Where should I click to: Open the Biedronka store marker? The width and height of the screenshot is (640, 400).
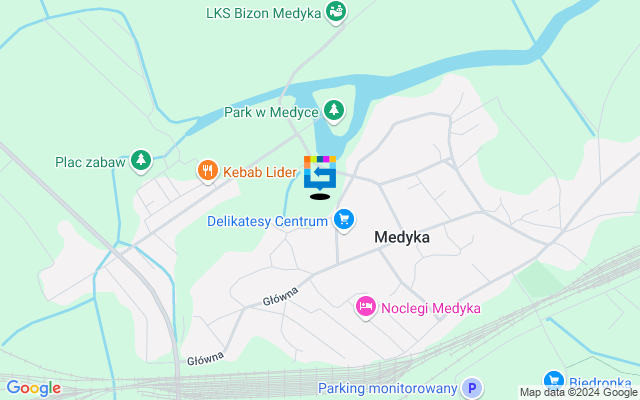[x=555, y=381]
